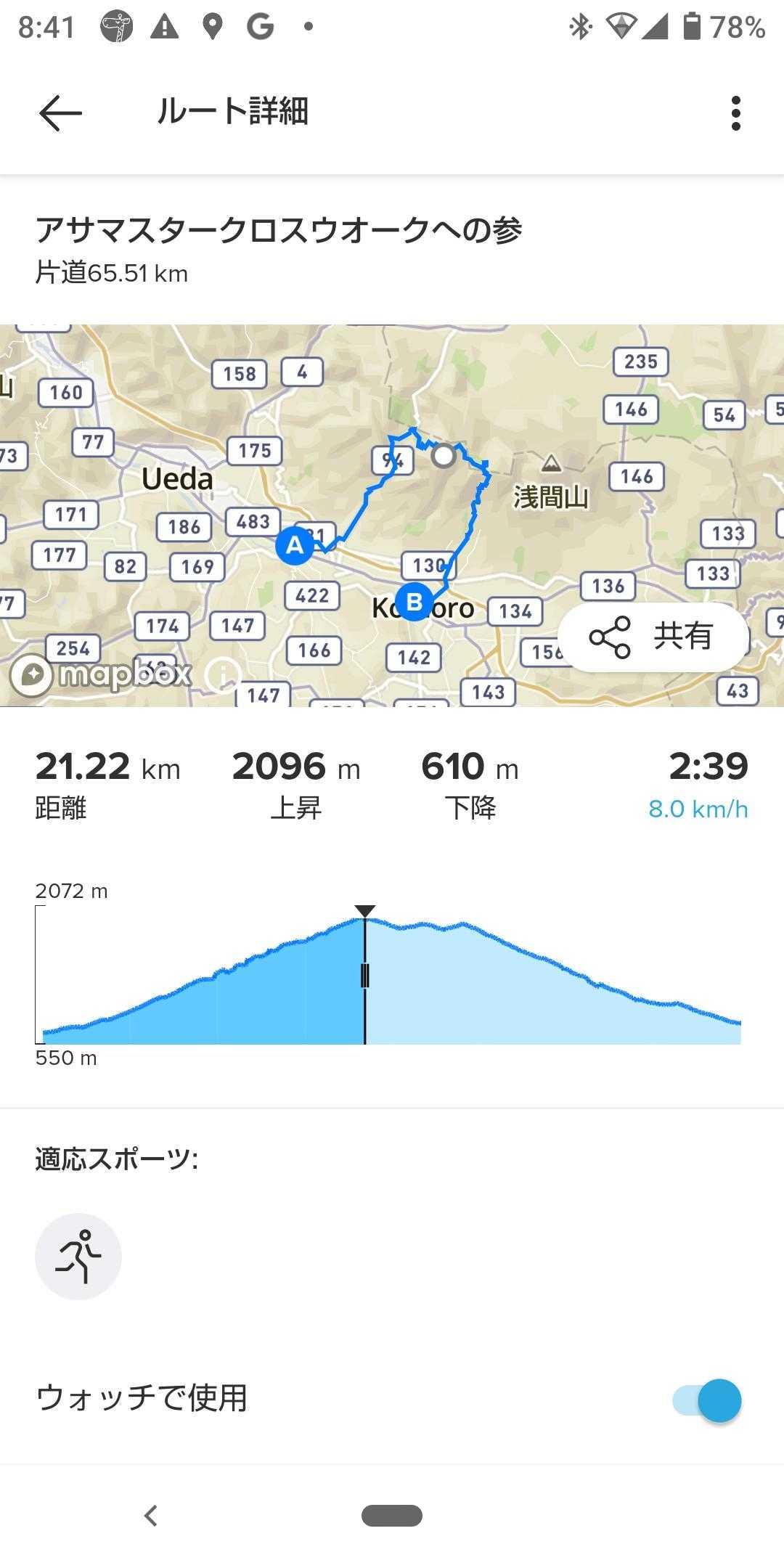Go back from the ルート詳細 screen

[60, 113]
